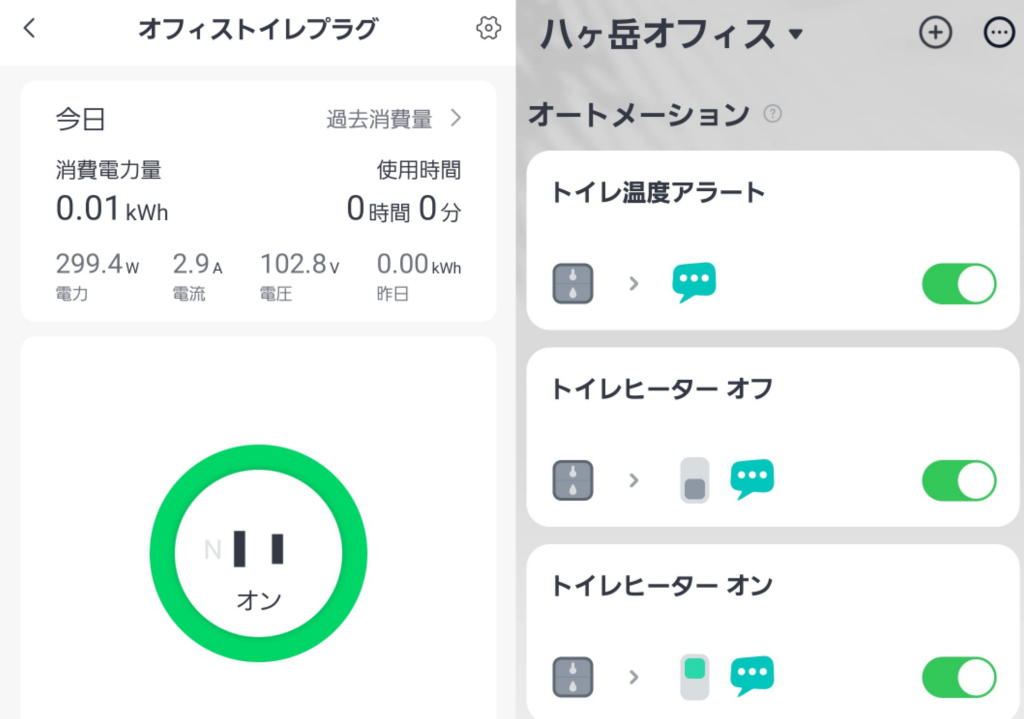Disable トイレ温度アラート switch
The height and width of the screenshot is (719, 1024).
958,284
